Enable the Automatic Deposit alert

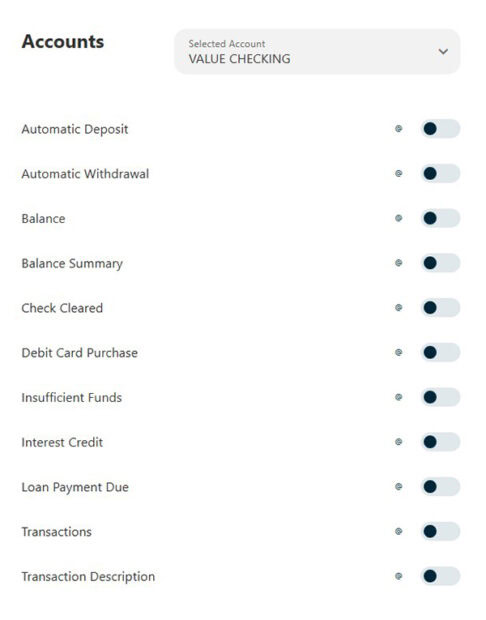click(x=440, y=129)
